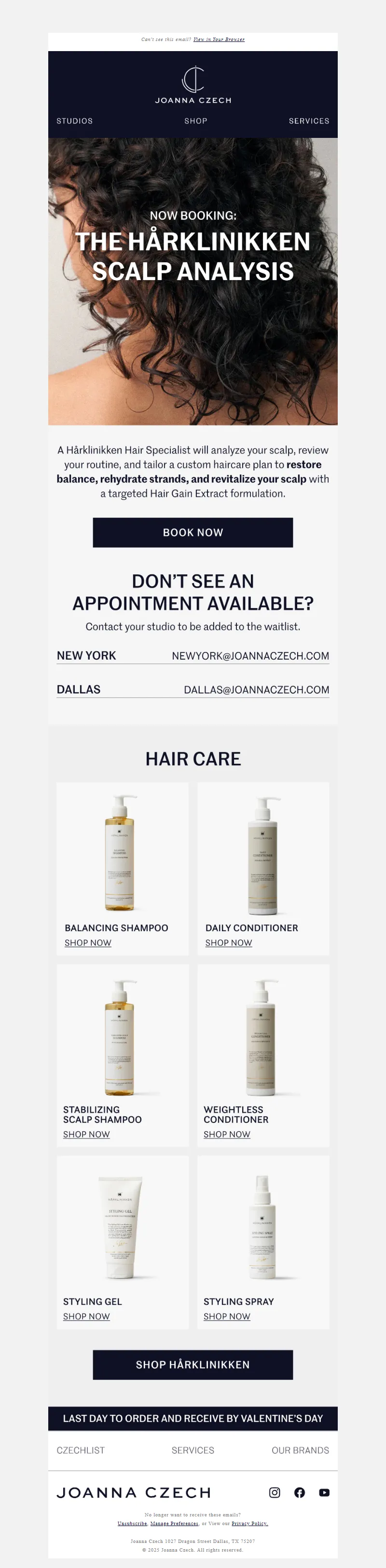
Task: Email the Dallas studio address
Action: (256, 689)
